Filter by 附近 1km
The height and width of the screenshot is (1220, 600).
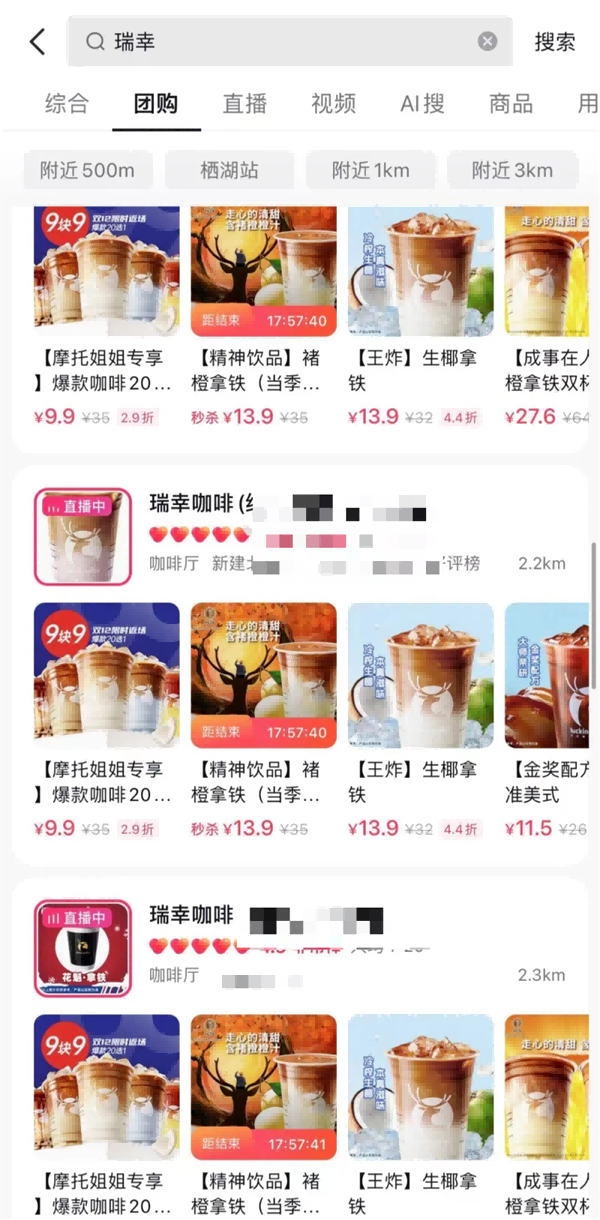pos(370,170)
